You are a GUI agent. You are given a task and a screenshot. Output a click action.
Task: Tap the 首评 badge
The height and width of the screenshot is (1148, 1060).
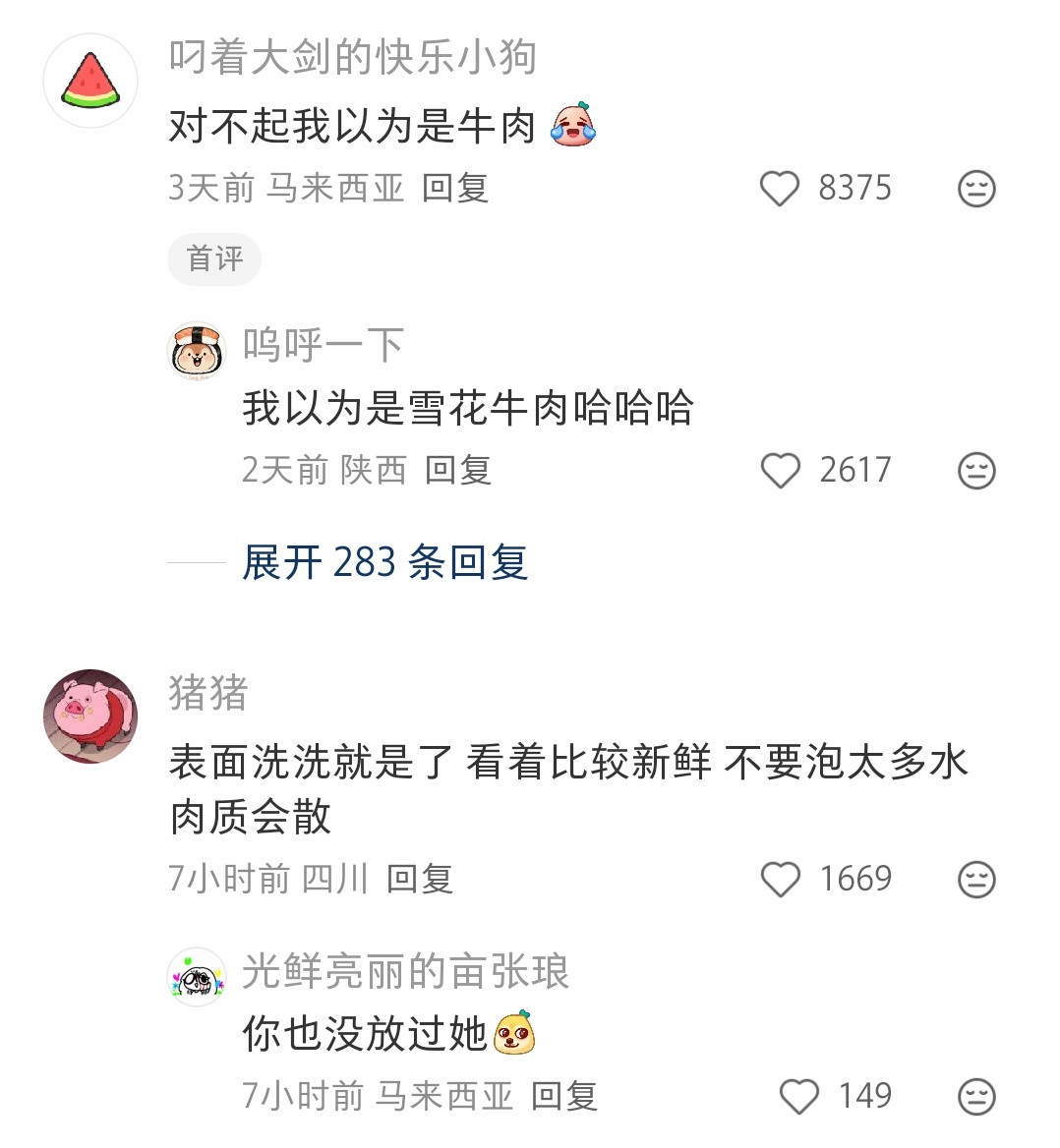[x=213, y=259]
